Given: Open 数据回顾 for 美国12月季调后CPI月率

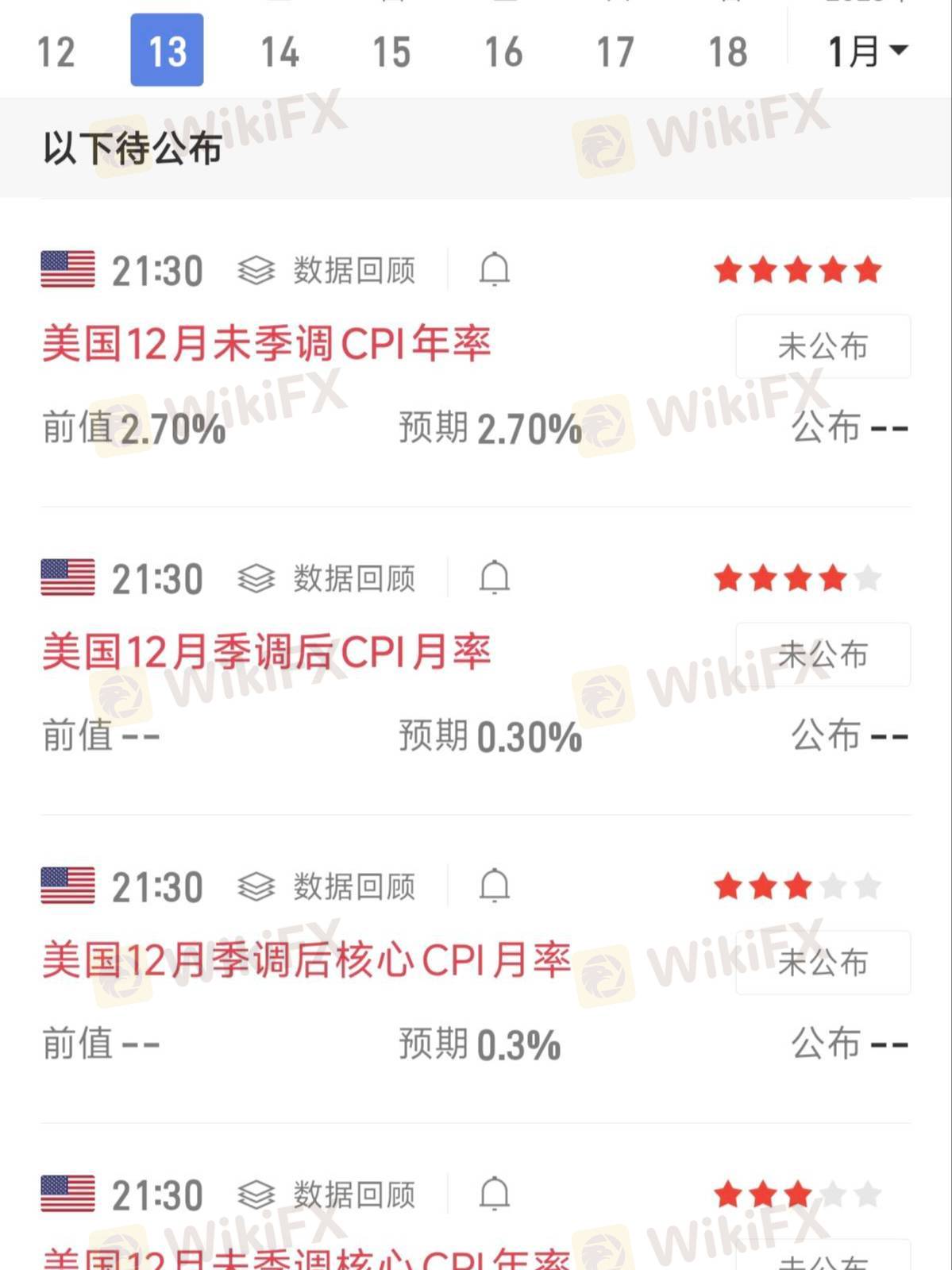Looking at the screenshot, I should click(327, 579).
